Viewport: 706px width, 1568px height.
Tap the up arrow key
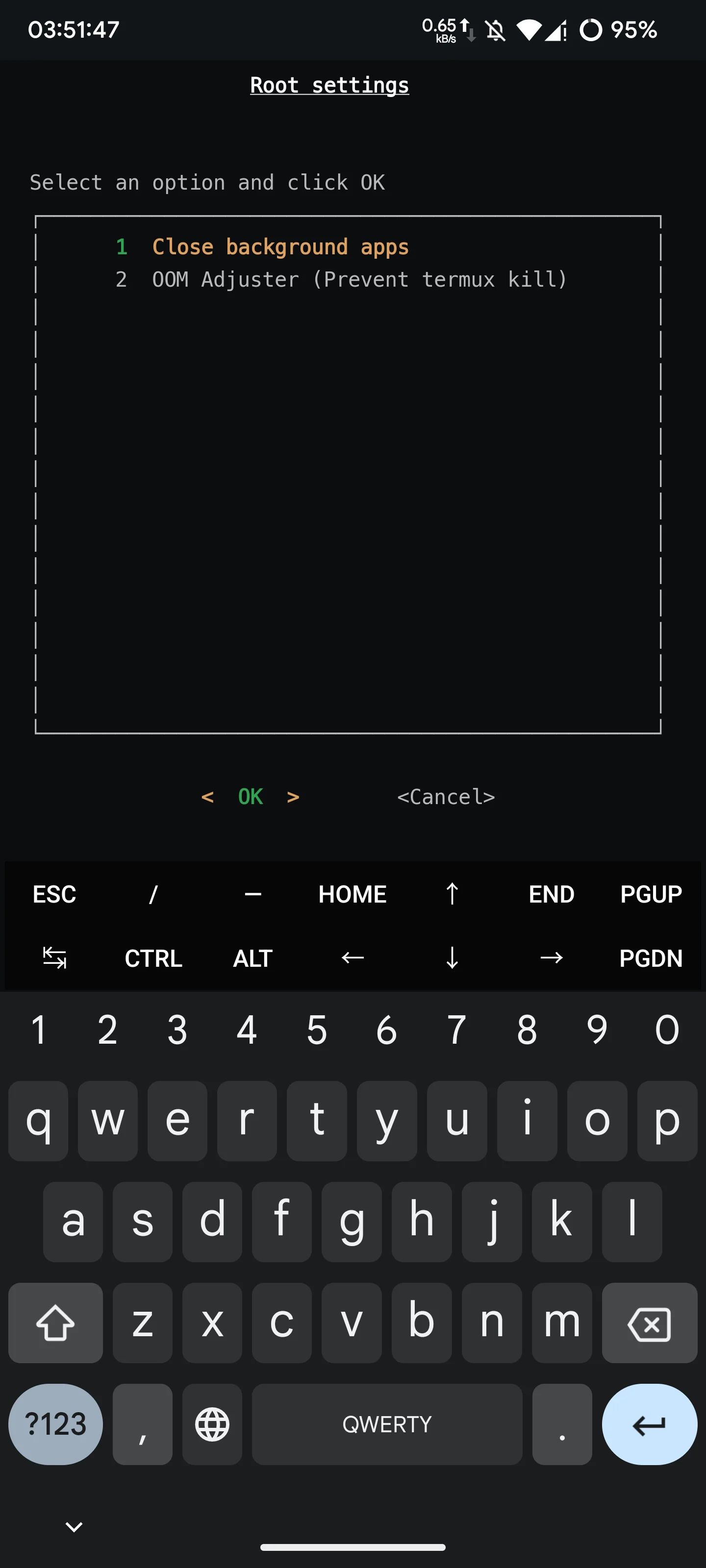(x=452, y=894)
